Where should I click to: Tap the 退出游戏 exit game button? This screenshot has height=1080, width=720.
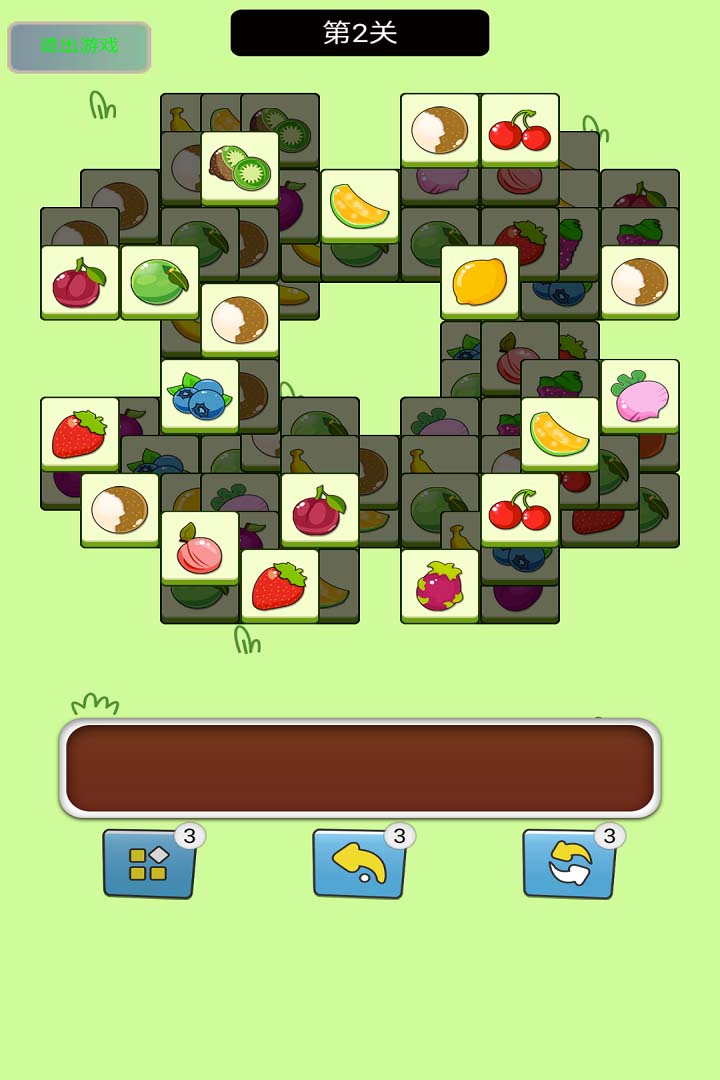point(79,47)
